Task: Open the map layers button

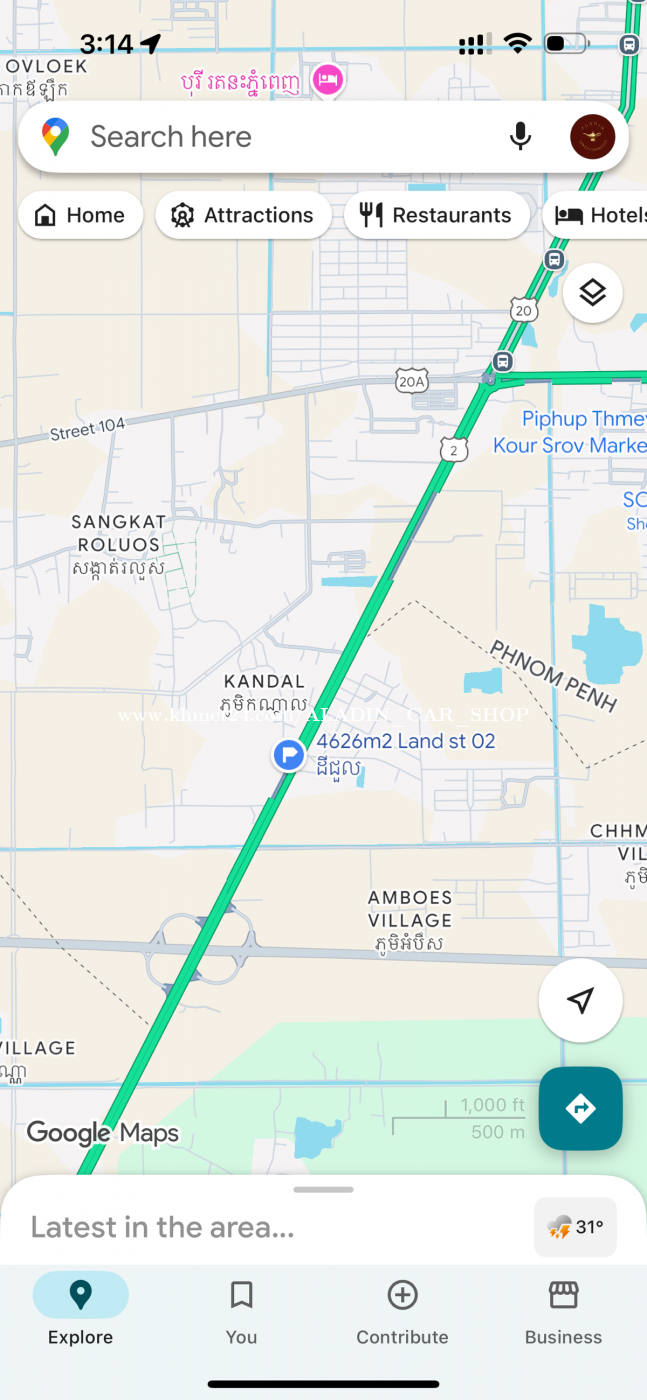Action: click(593, 293)
